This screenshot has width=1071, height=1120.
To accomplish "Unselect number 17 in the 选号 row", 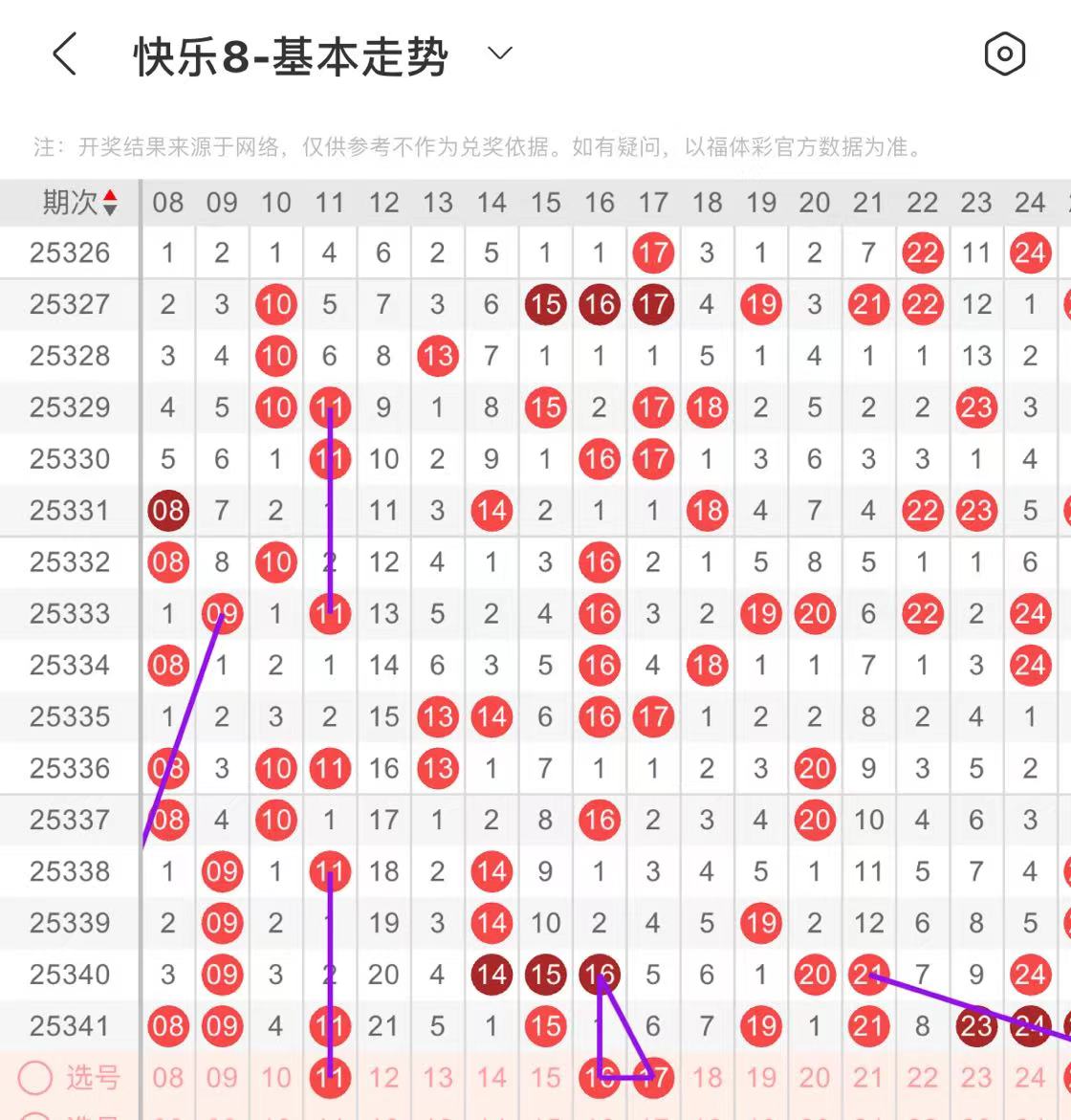I will 654,1078.
